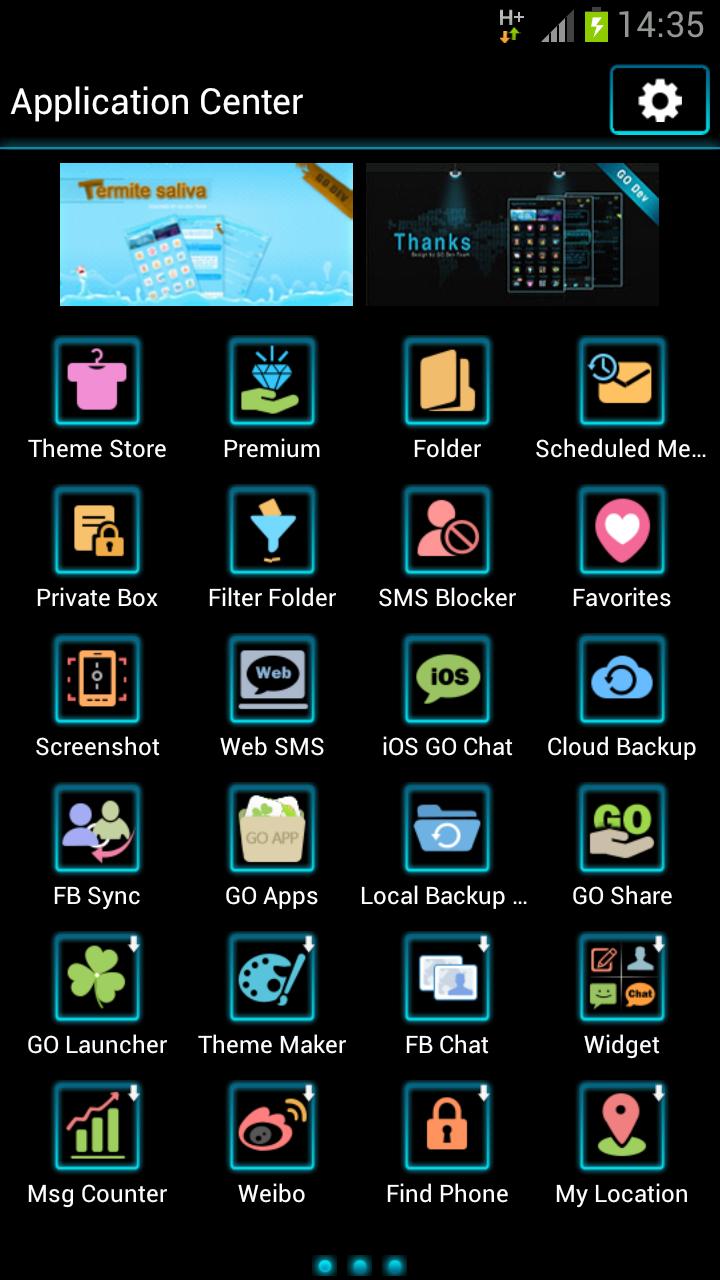Open iOS GO Chat
720x1280 pixels.
[x=447, y=680]
